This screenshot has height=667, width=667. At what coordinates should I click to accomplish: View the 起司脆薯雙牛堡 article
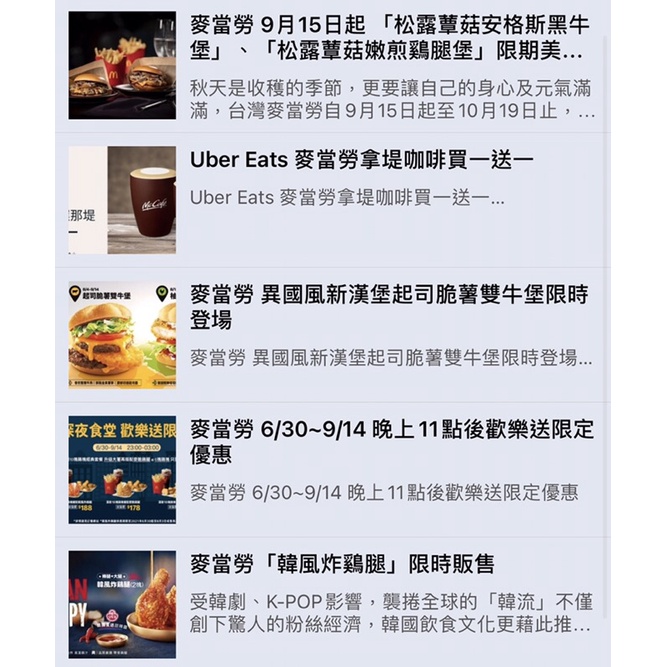(389, 307)
